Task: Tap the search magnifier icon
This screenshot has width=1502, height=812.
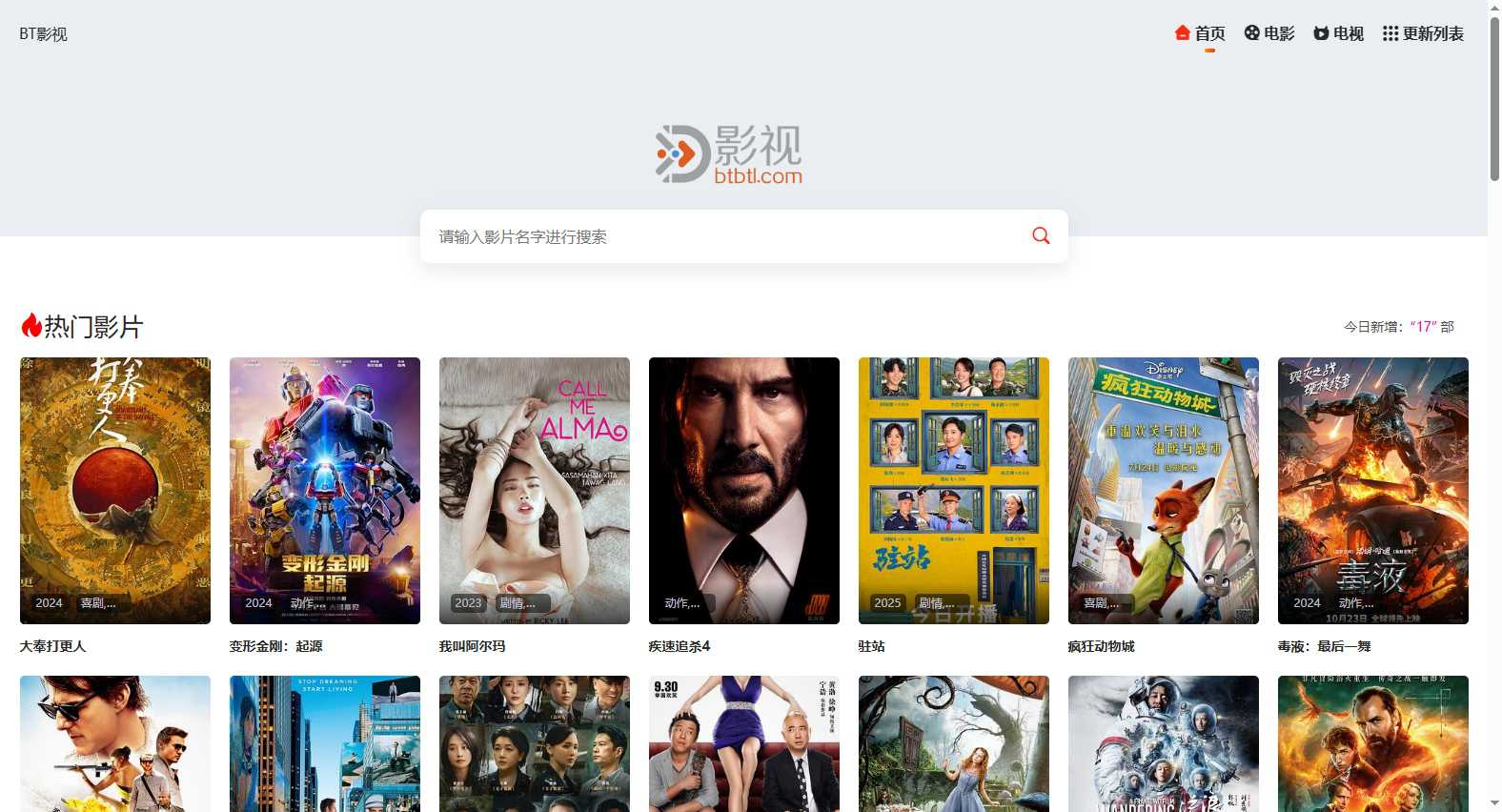Action: (x=1041, y=235)
